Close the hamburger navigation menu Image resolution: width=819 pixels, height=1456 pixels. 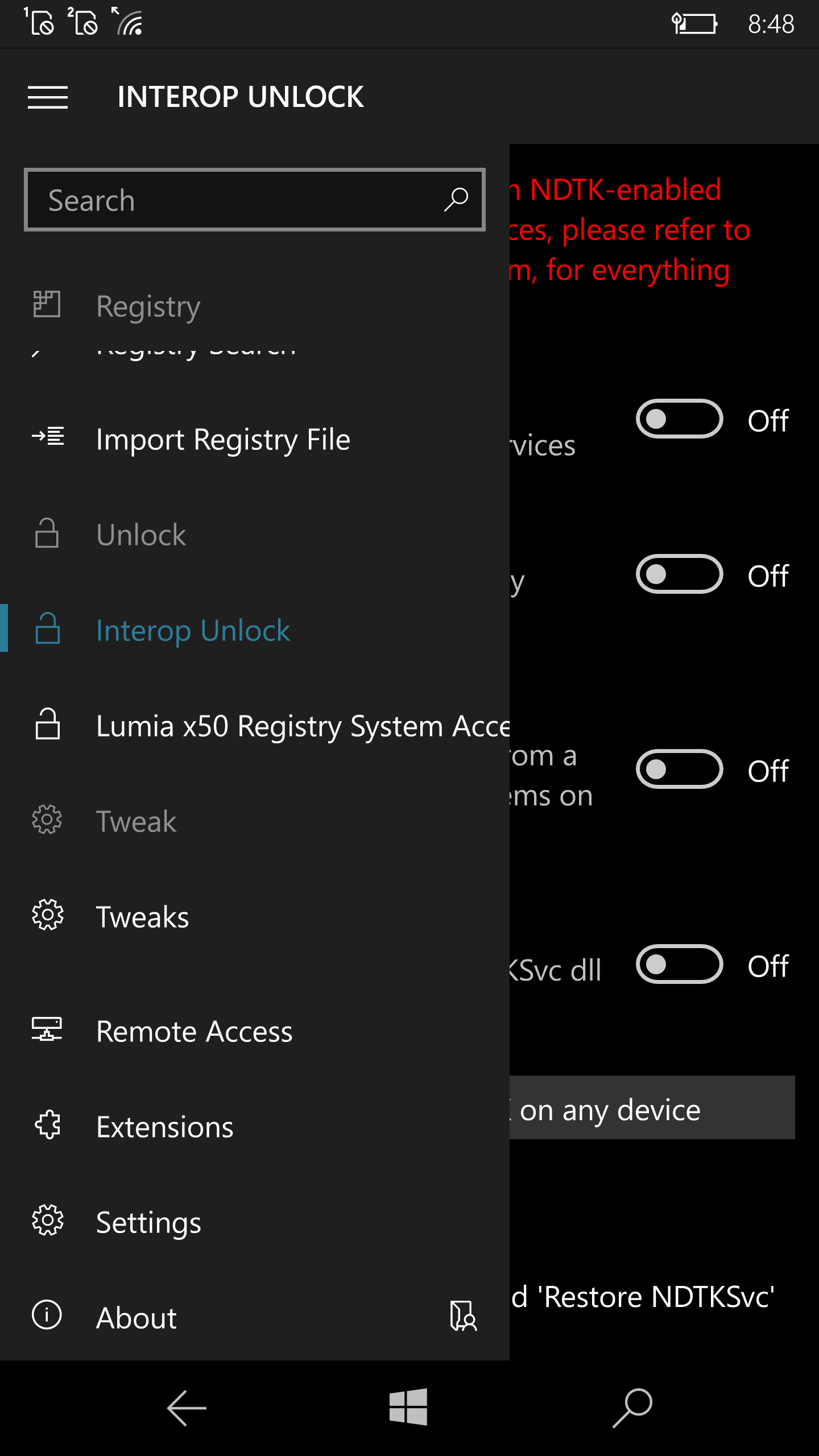pyautogui.click(x=48, y=97)
